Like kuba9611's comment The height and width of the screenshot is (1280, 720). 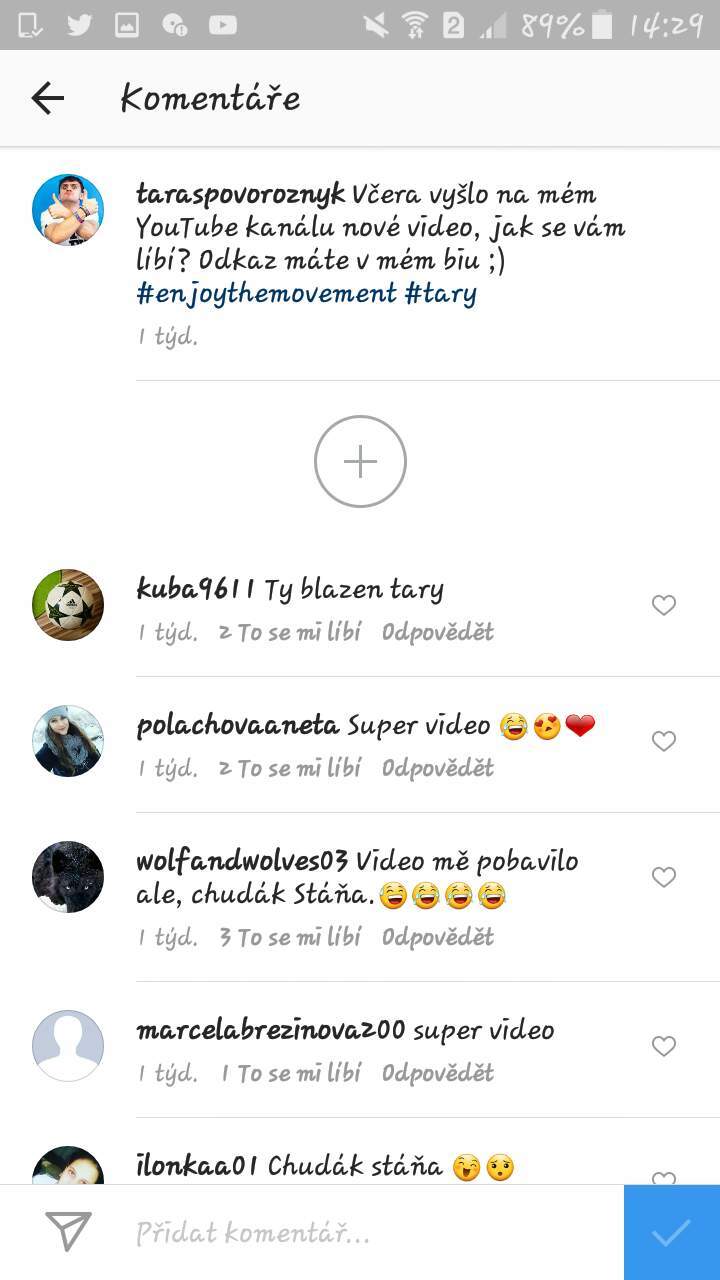pos(664,605)
